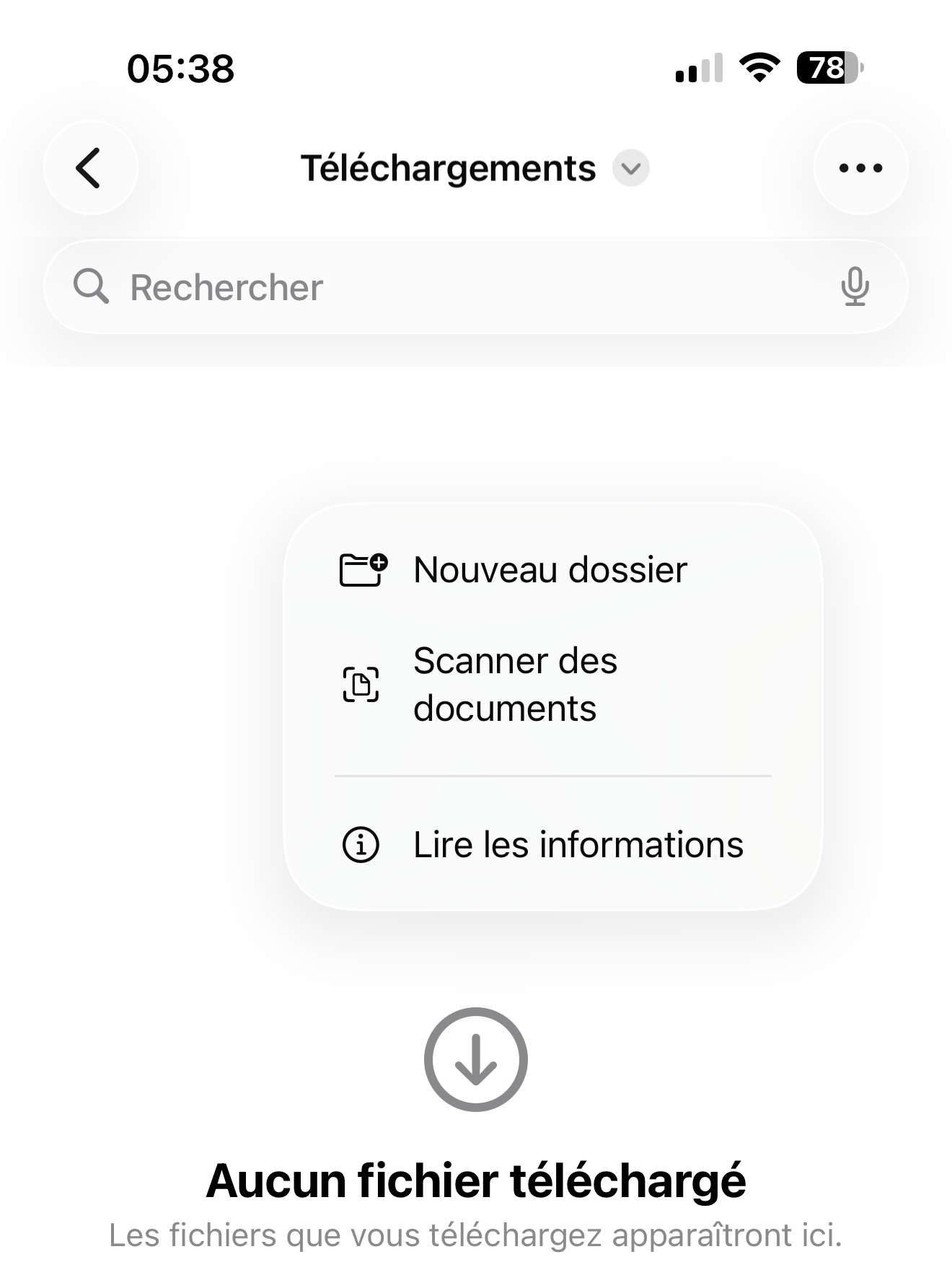Screen dimensions: 952x1288
Task: Select Nouveau dossier from the menu
Action: (550, 569)
